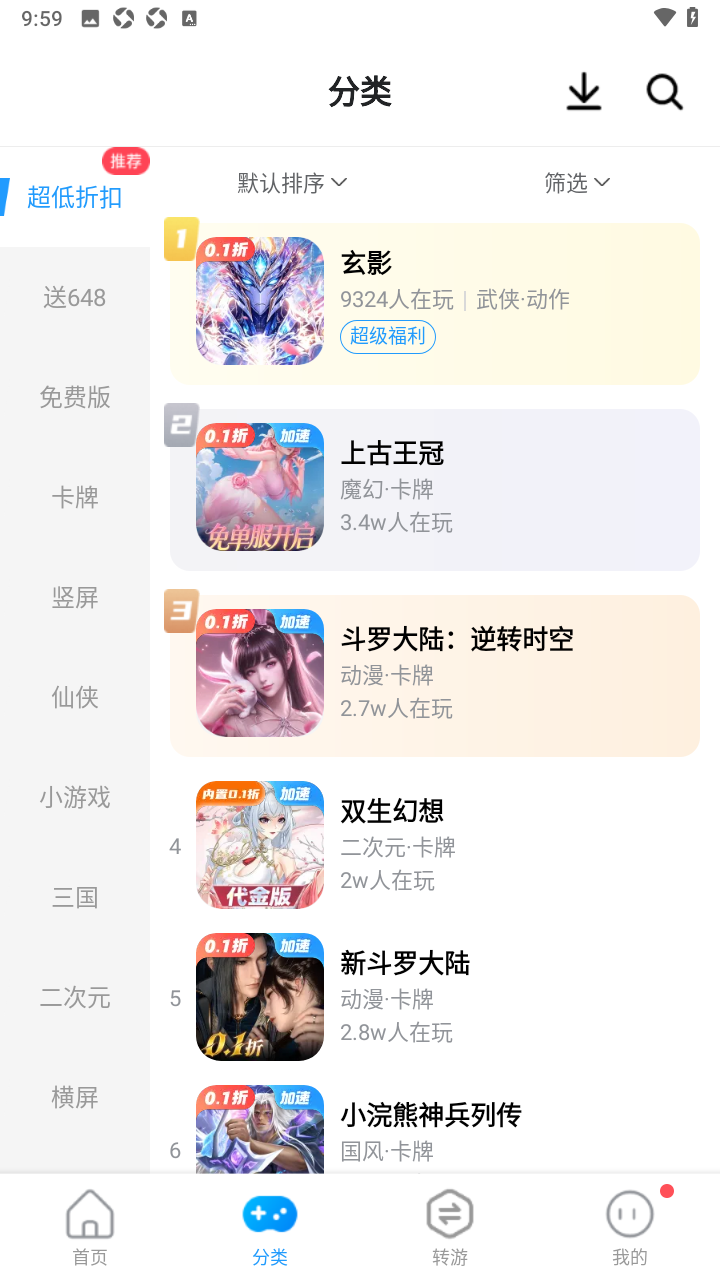Select the 二次元 category

pos(75,997)
